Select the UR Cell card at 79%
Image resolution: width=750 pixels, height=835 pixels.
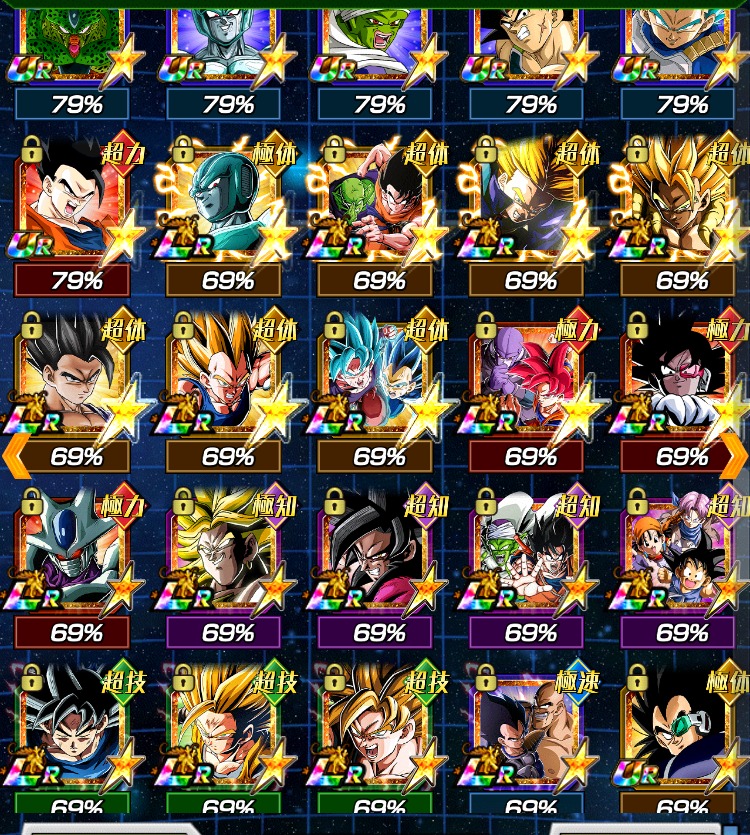pos(72,40)
